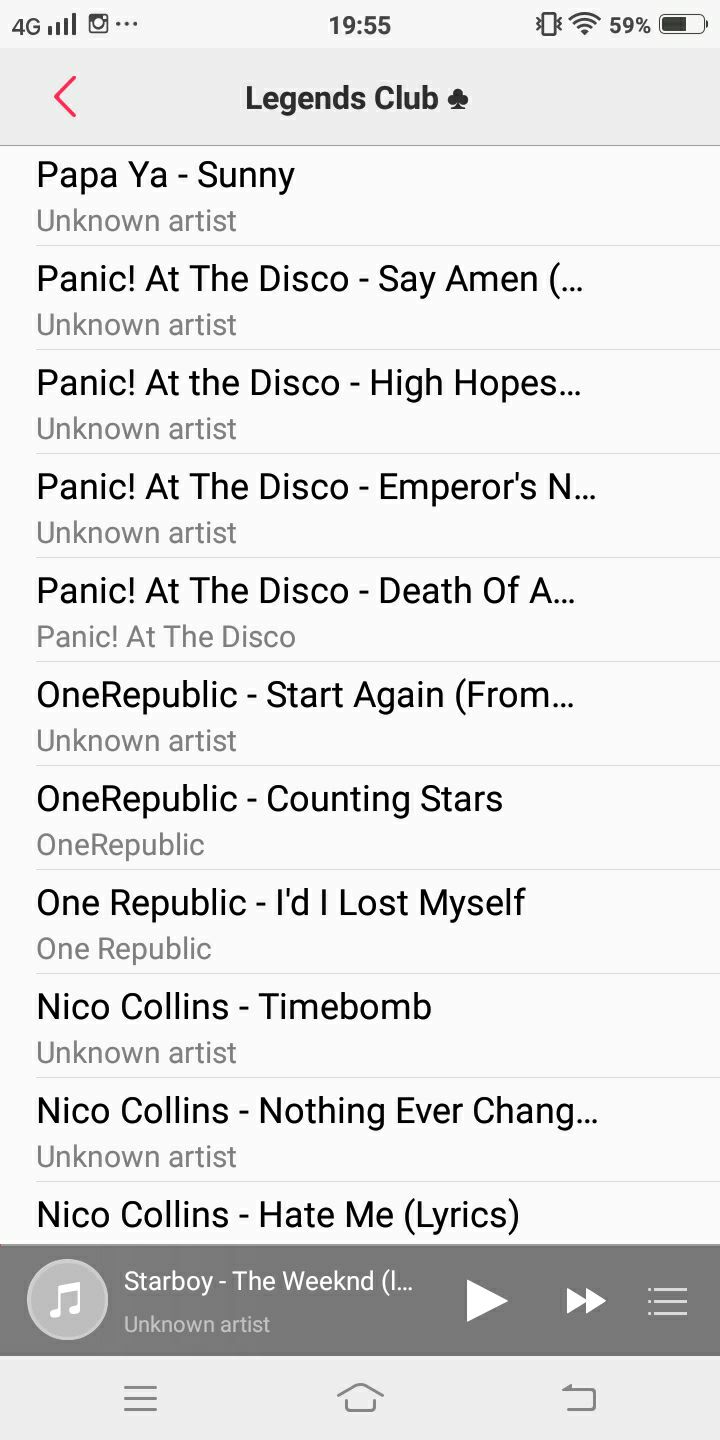Go back from Legends Club playlist
The image size is (720, 1440).
65,97
